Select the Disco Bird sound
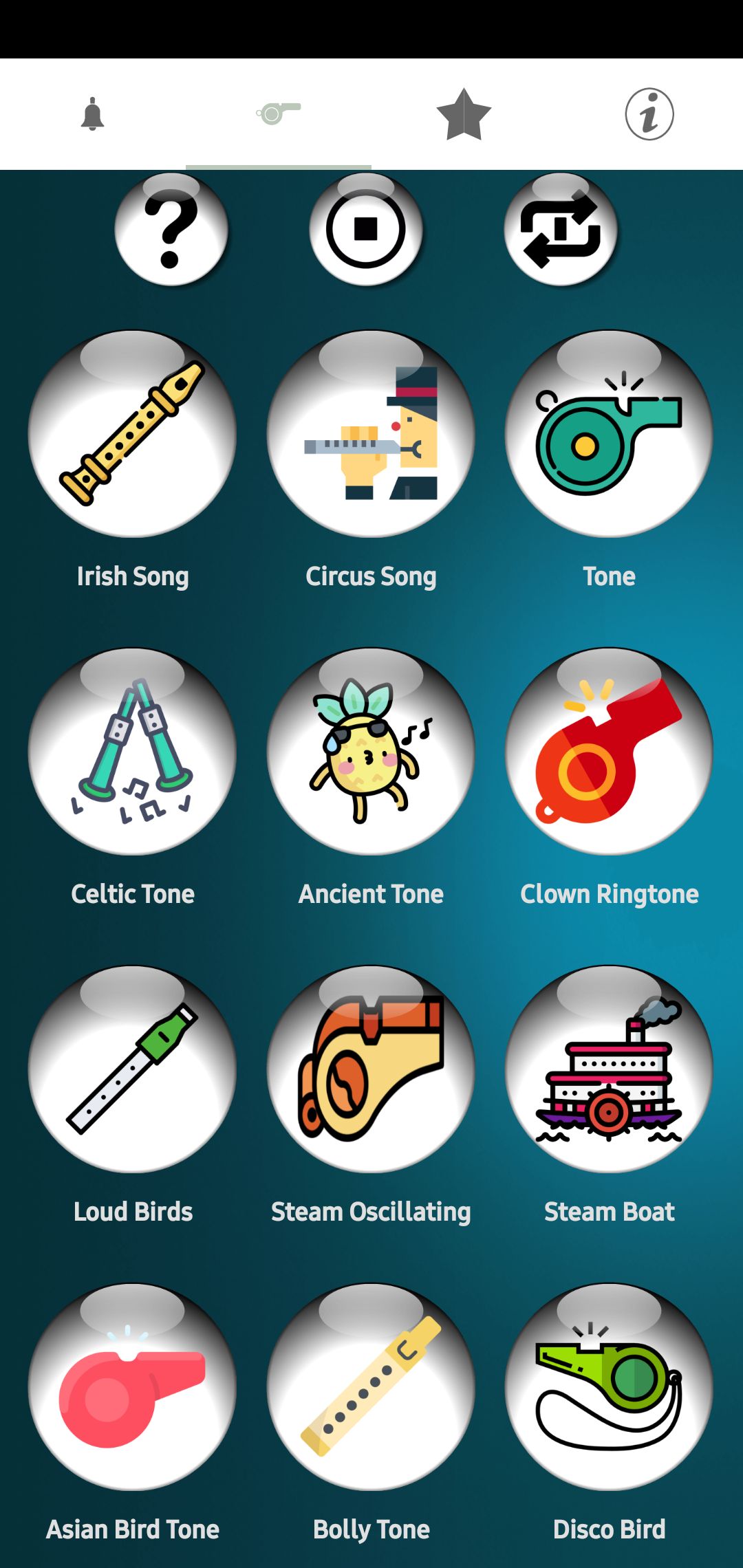 tap(609, 1387)
